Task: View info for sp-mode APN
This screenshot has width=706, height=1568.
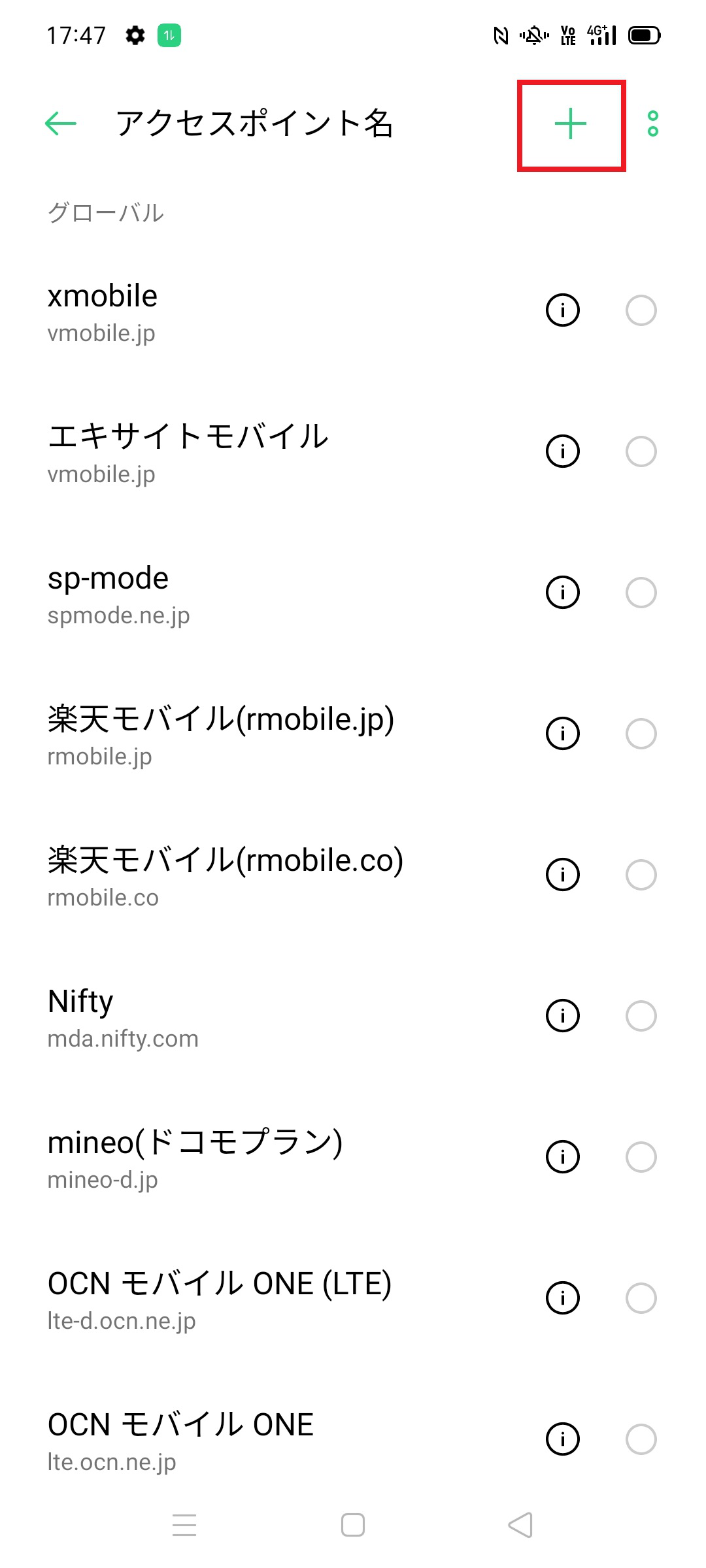Action: [x=562, y=592]
